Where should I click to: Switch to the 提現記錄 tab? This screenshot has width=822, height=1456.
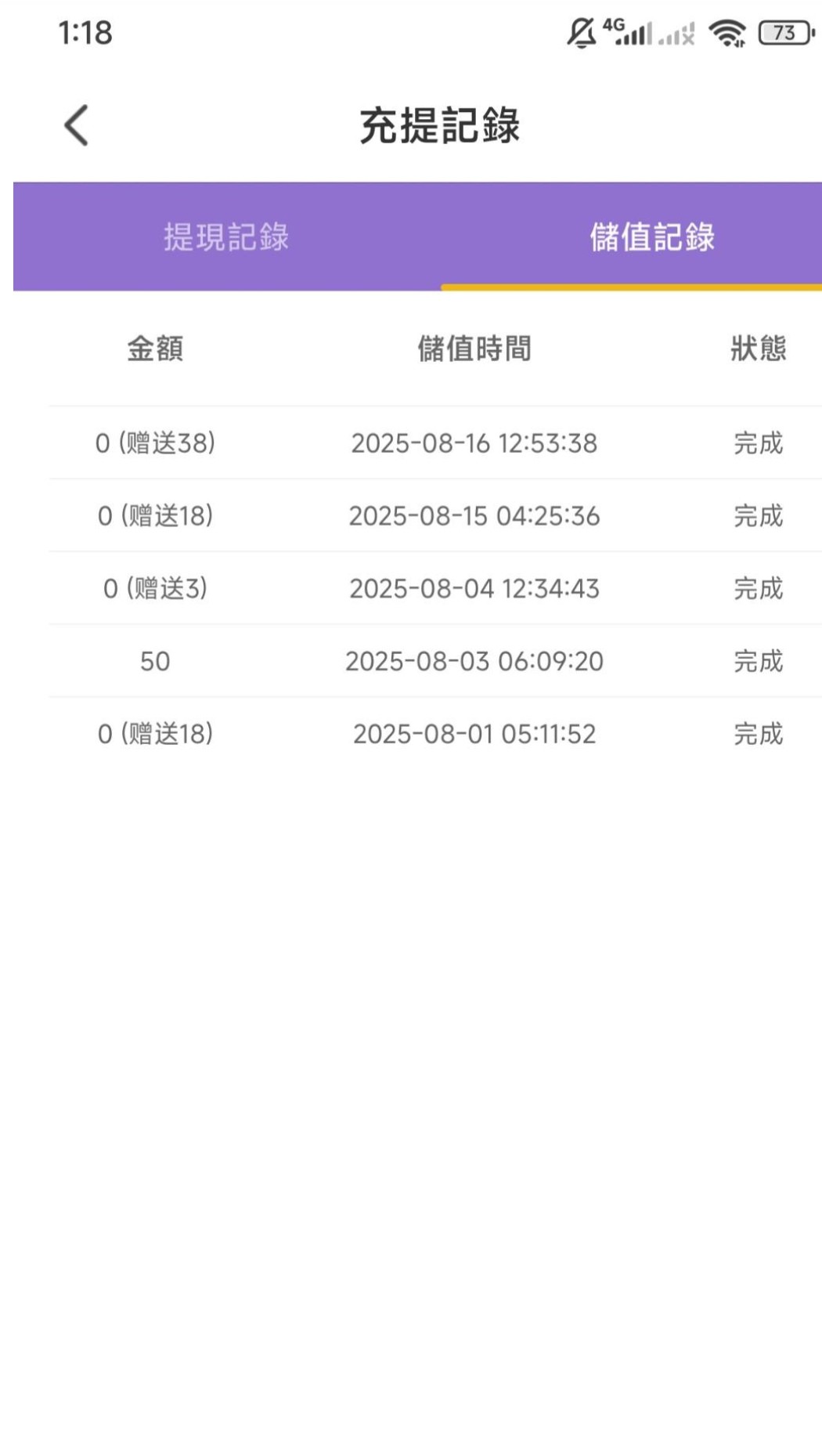tap(226, 237)
